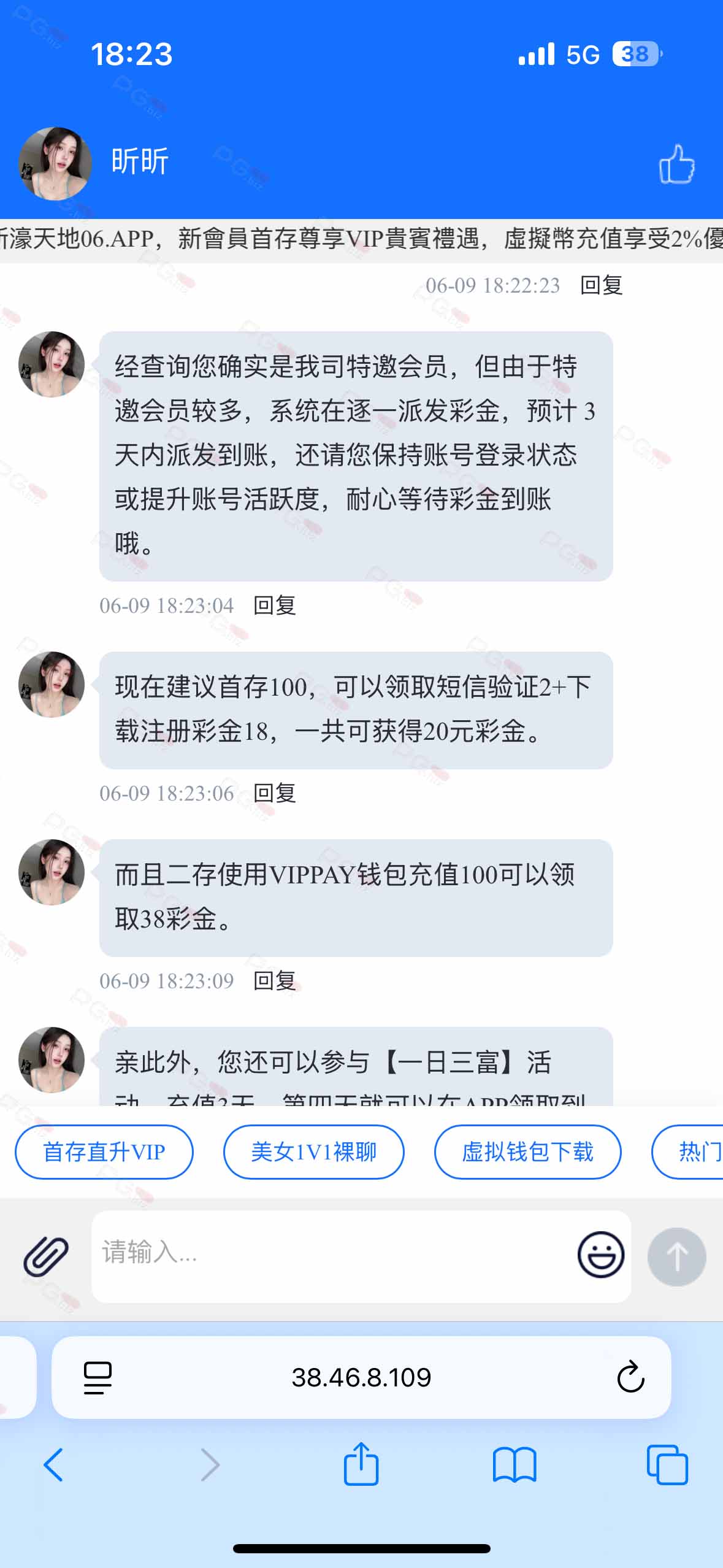723x1568 pixels.
Task: Send the message with the arrow button
Action: pyautogui.click(x=676, y=1256)
